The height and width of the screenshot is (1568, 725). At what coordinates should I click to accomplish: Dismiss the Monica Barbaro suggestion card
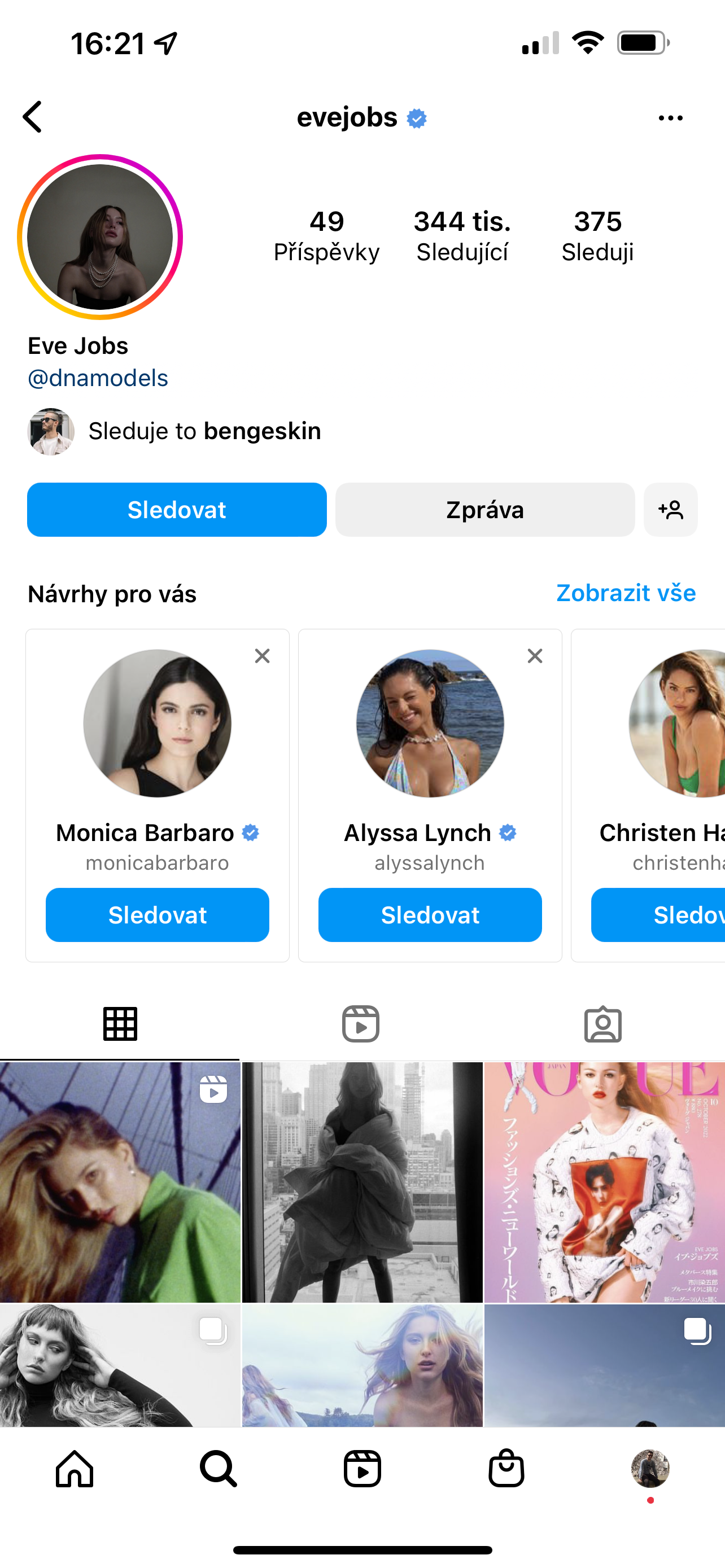(263, 656)
